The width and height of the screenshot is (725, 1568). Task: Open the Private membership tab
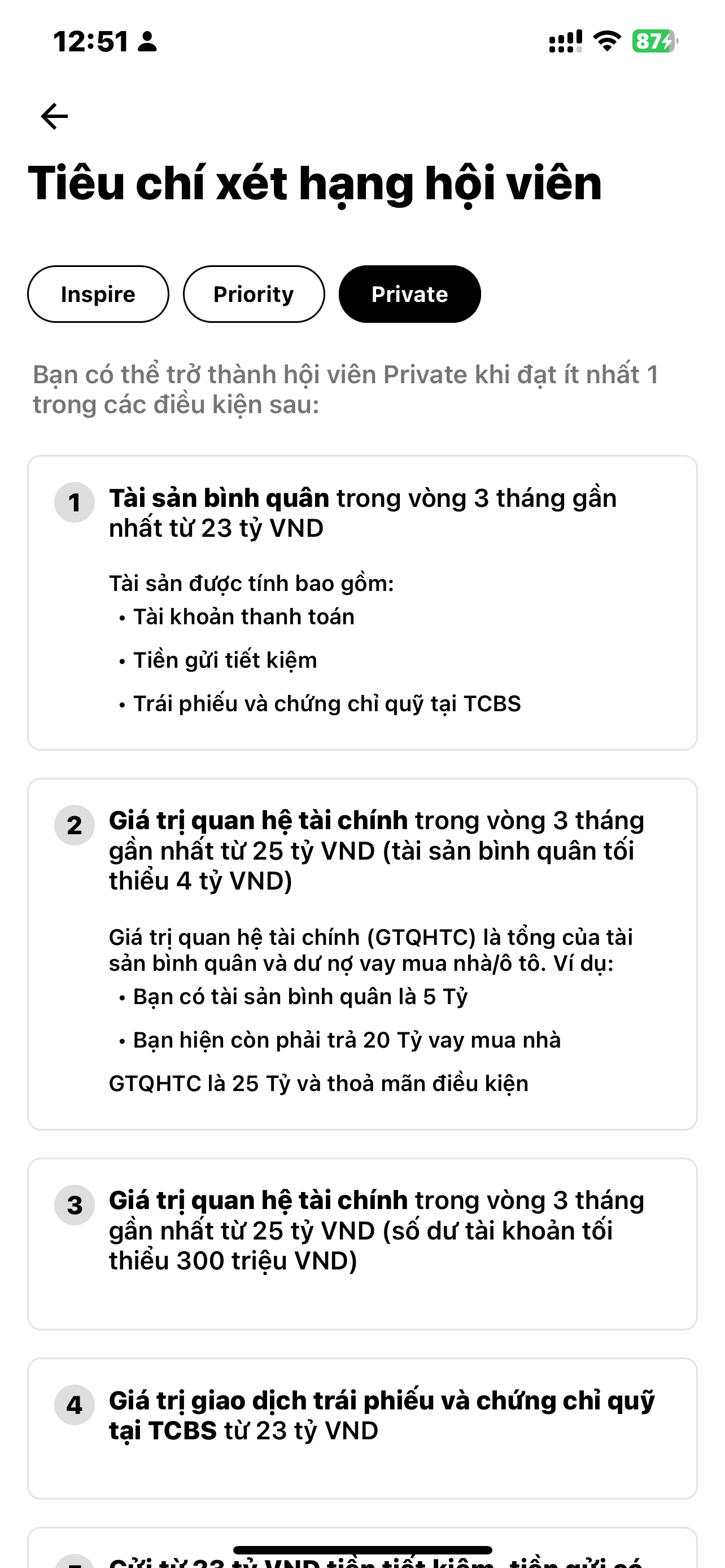[410, 294]
